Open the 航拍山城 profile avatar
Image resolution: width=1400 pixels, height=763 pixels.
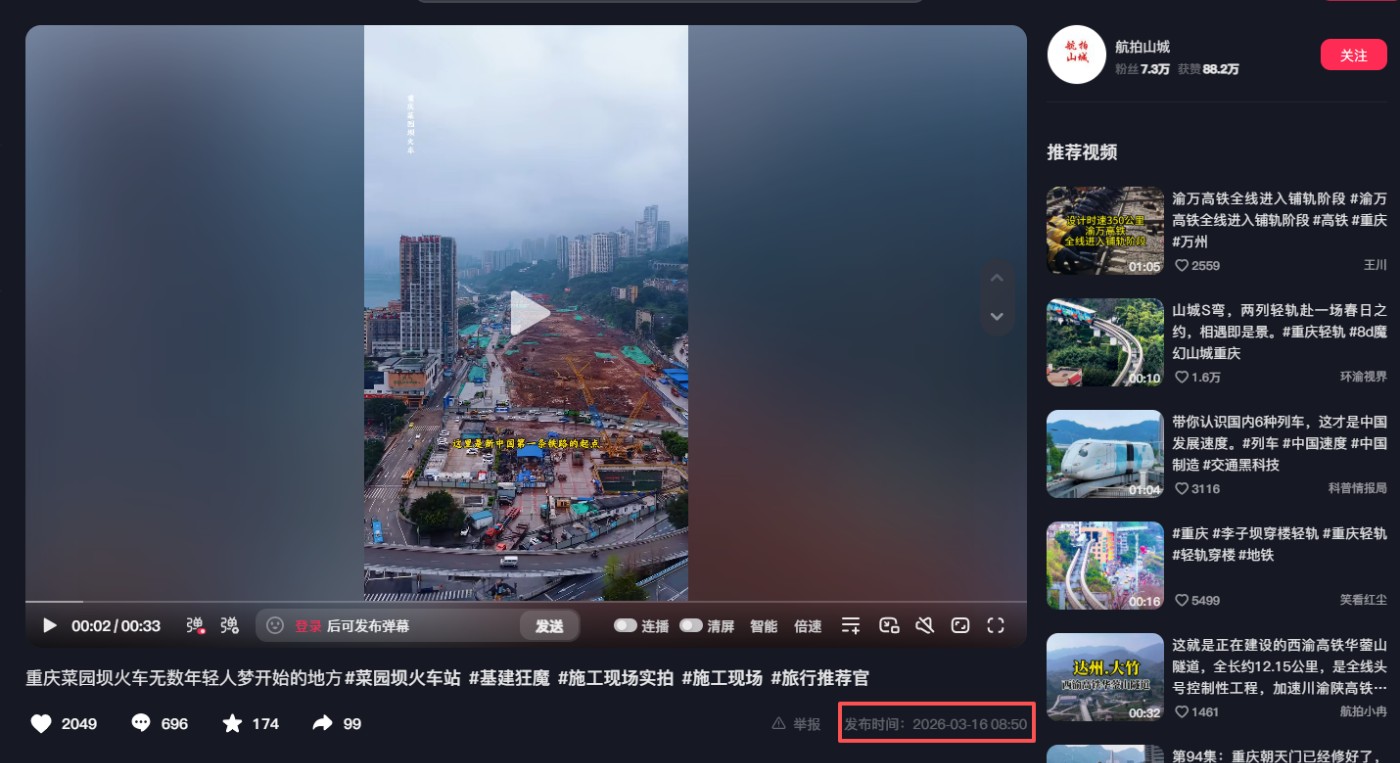(x=1076, y=54)
